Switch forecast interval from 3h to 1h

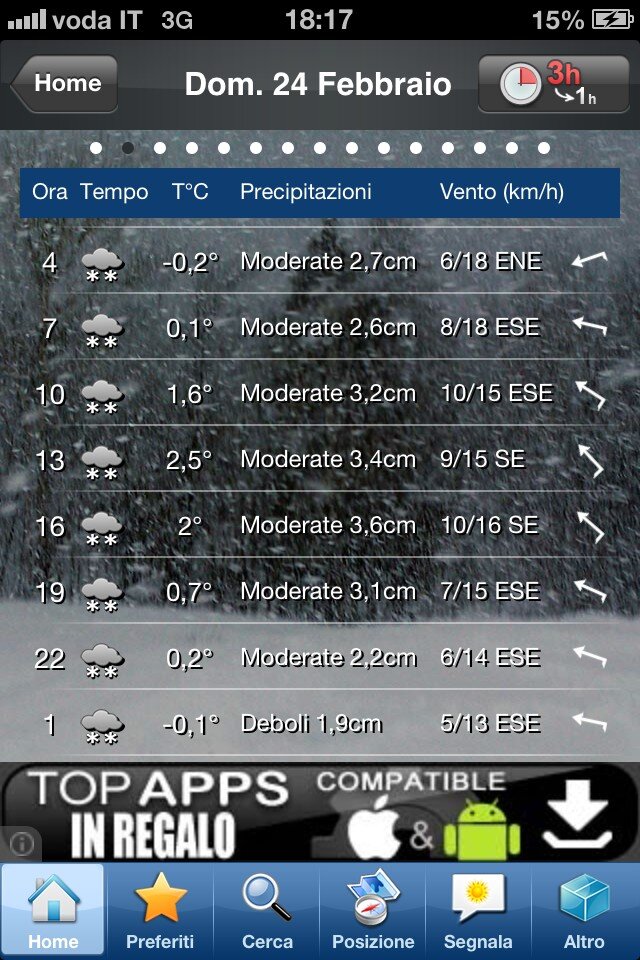(x=556, y=84)
